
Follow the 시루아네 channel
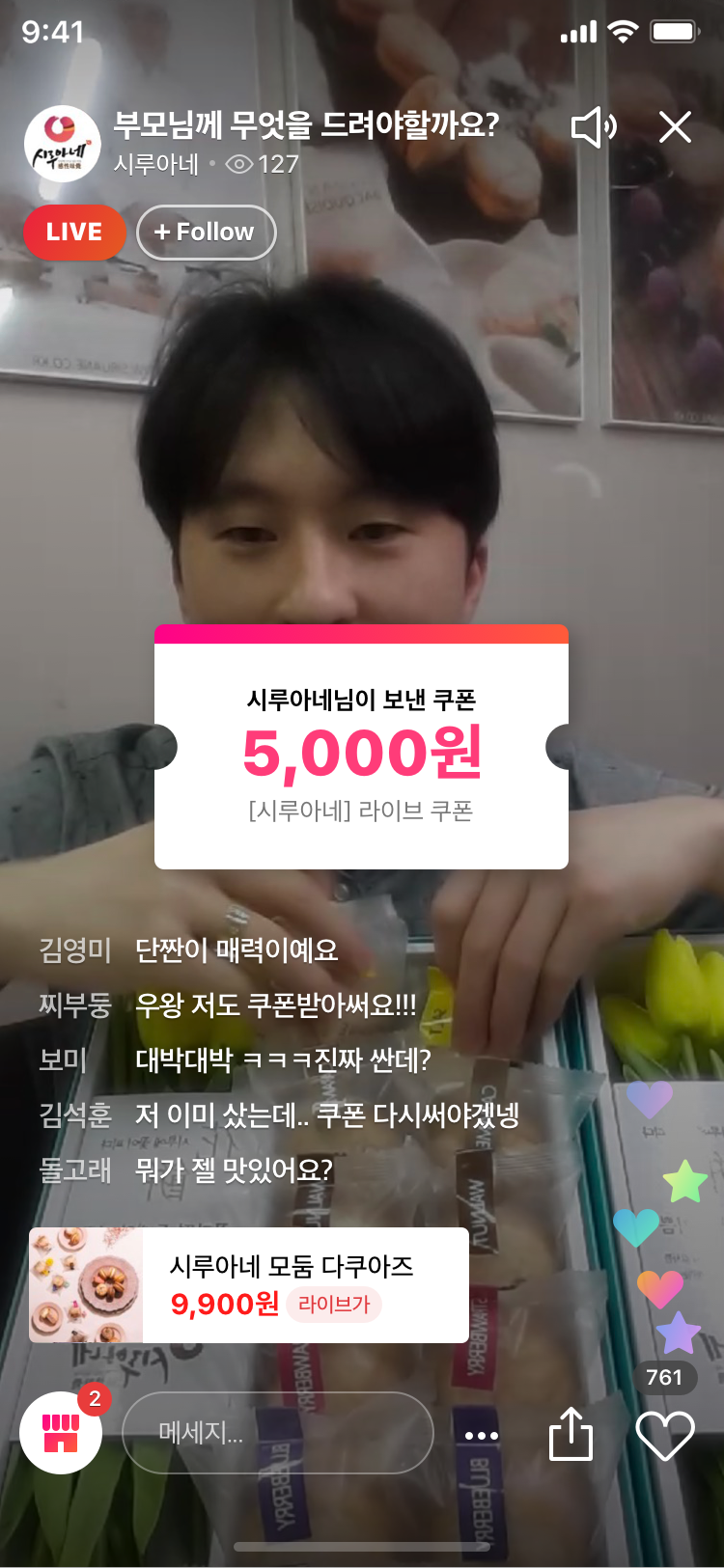(206, 233)
